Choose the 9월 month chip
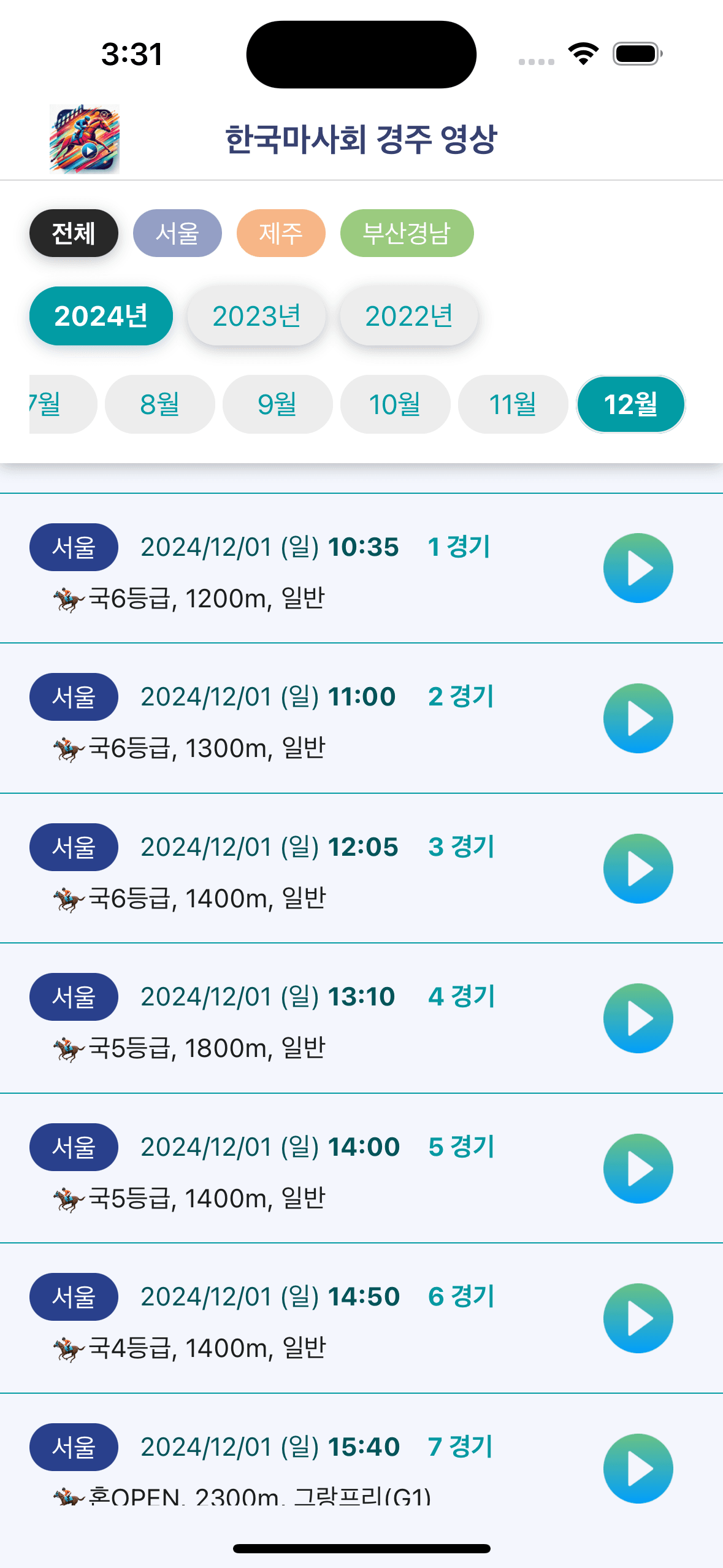723x1568 pixels. (x=278, y=404)
